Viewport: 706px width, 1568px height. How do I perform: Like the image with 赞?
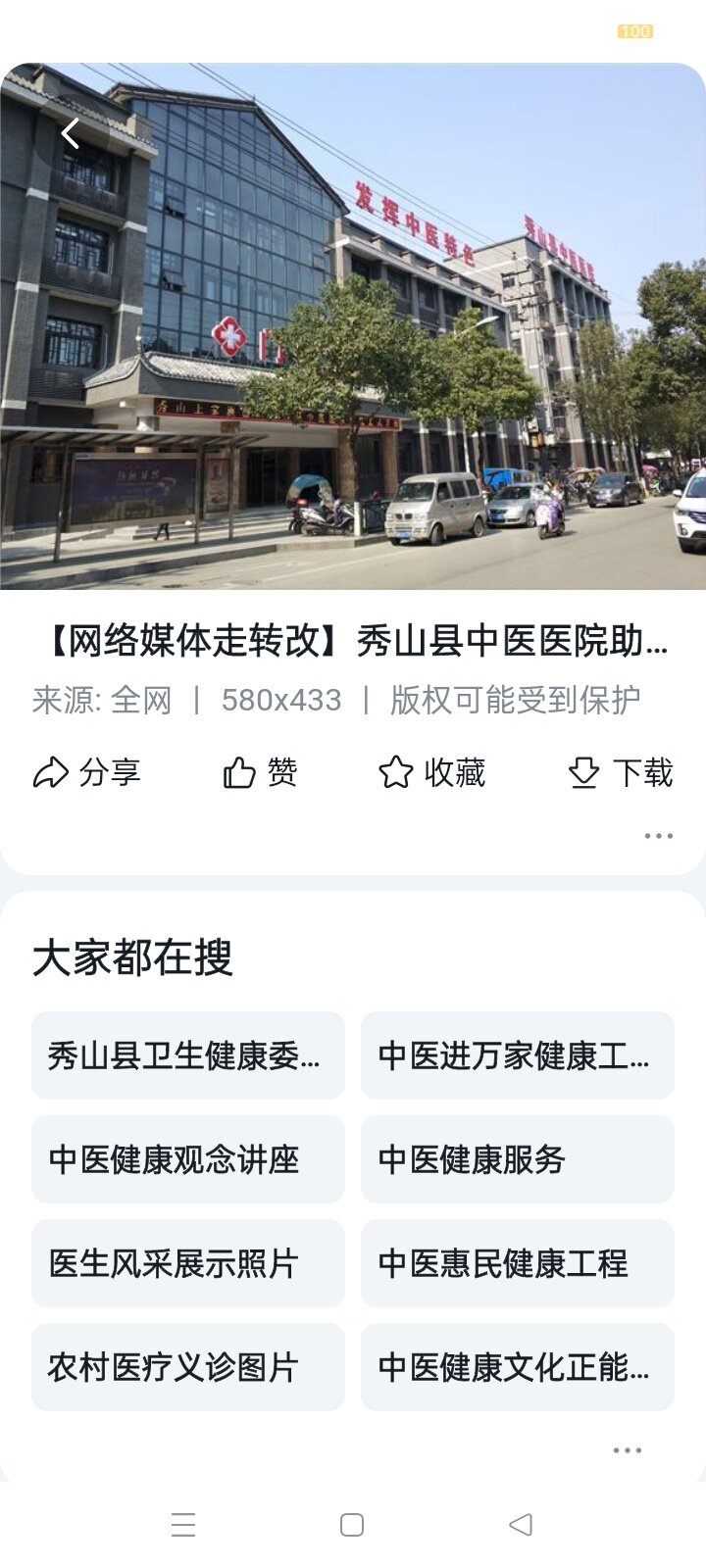(260, 772)
